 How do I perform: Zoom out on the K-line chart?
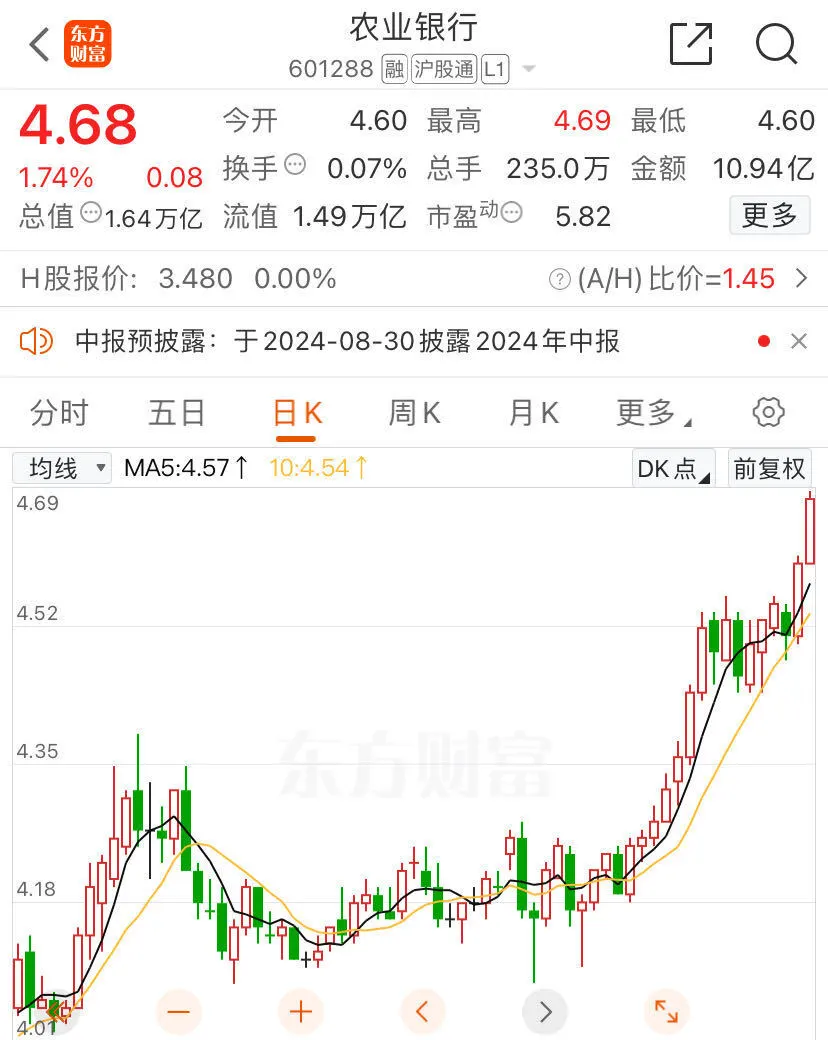pos(179,1012)
